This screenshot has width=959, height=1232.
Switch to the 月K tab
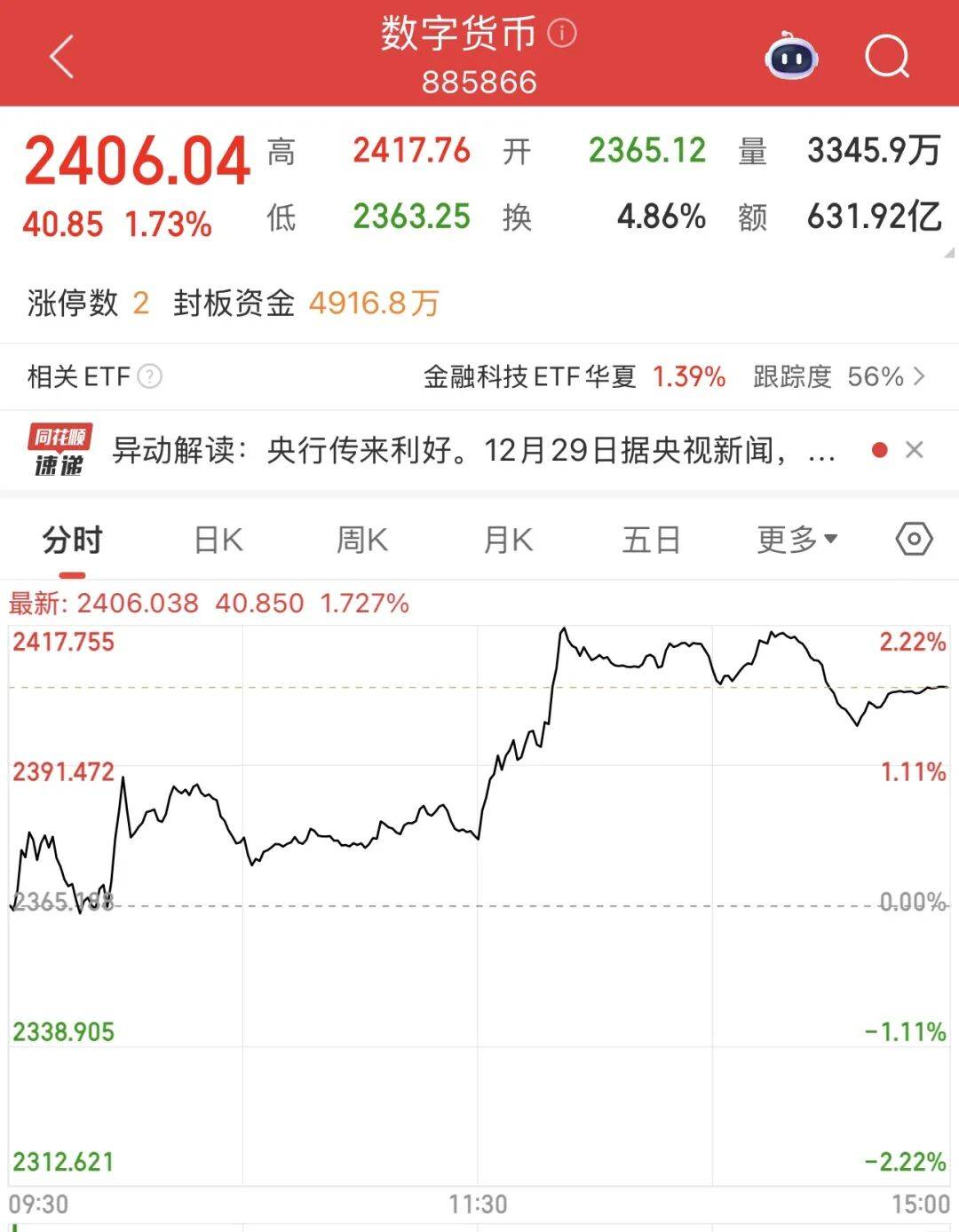tap(507, 540)
